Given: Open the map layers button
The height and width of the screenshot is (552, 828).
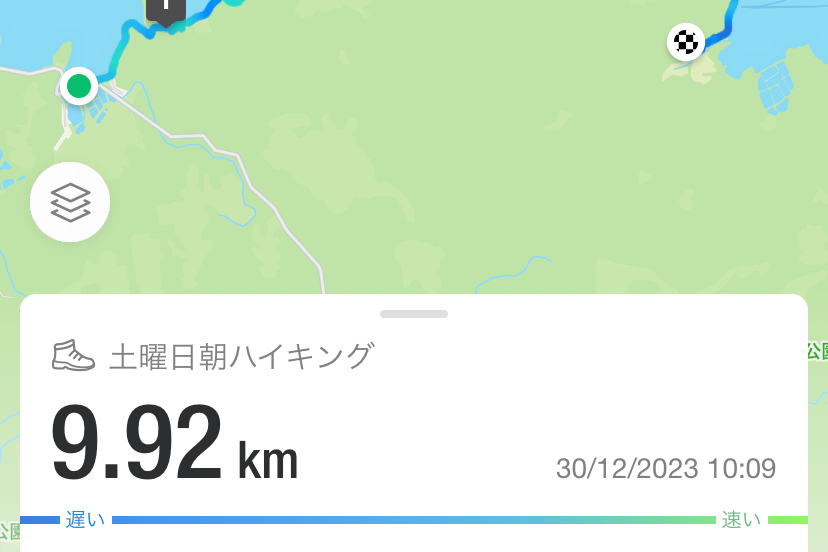Looking at the screenshot, I should pyautogui.click(x=70, y=202).
